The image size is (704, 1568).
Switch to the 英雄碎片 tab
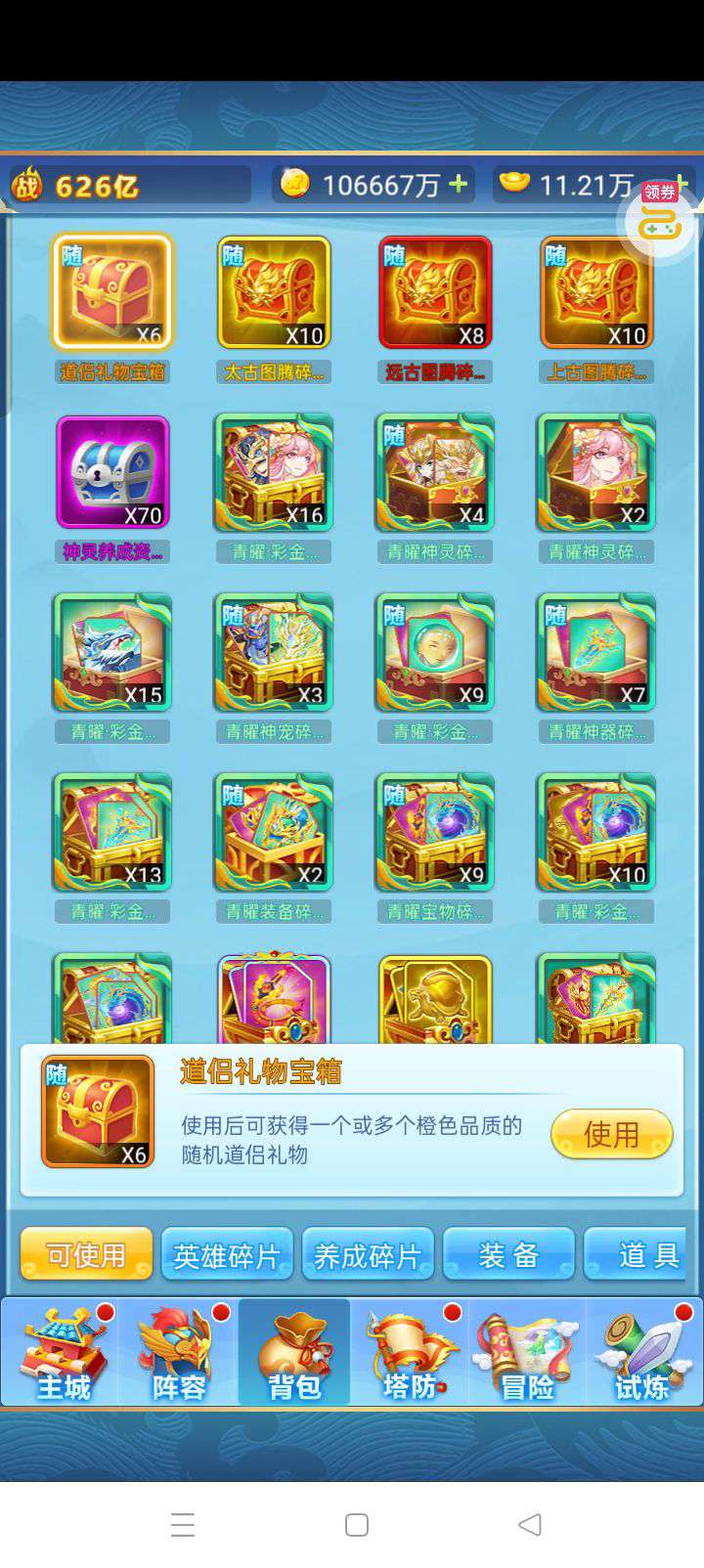pyautogui.click(x=227, y=1255)
